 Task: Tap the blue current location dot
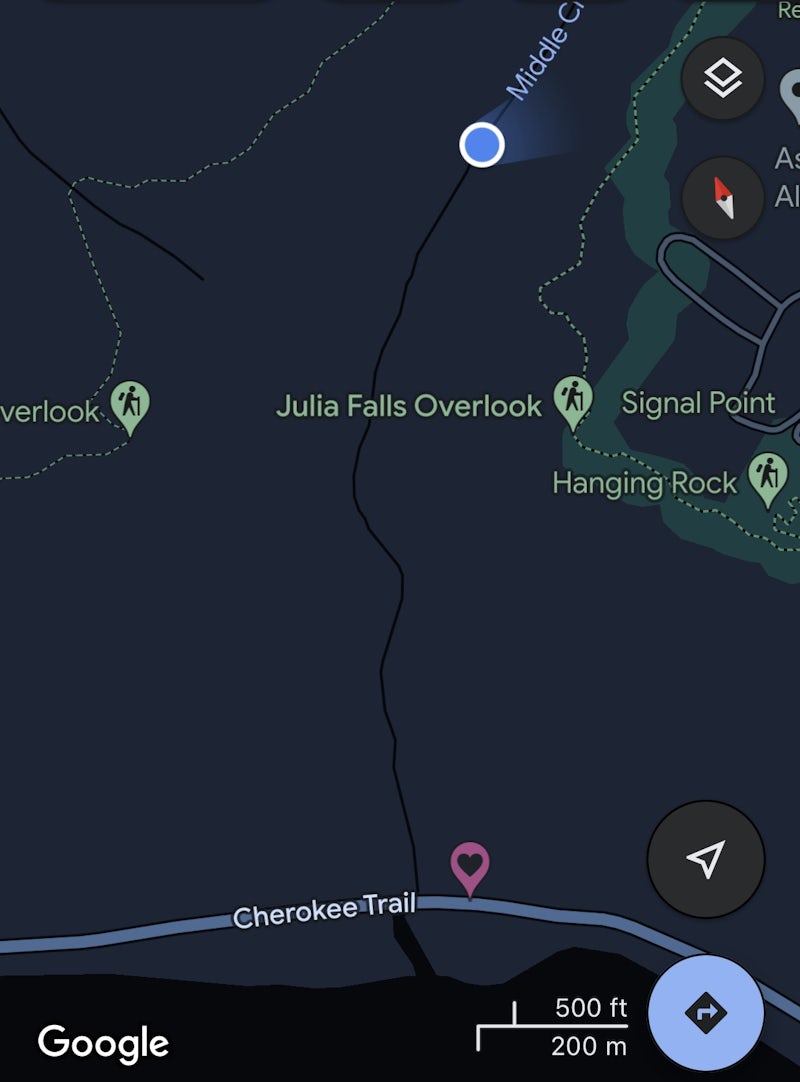click(482, 145)
